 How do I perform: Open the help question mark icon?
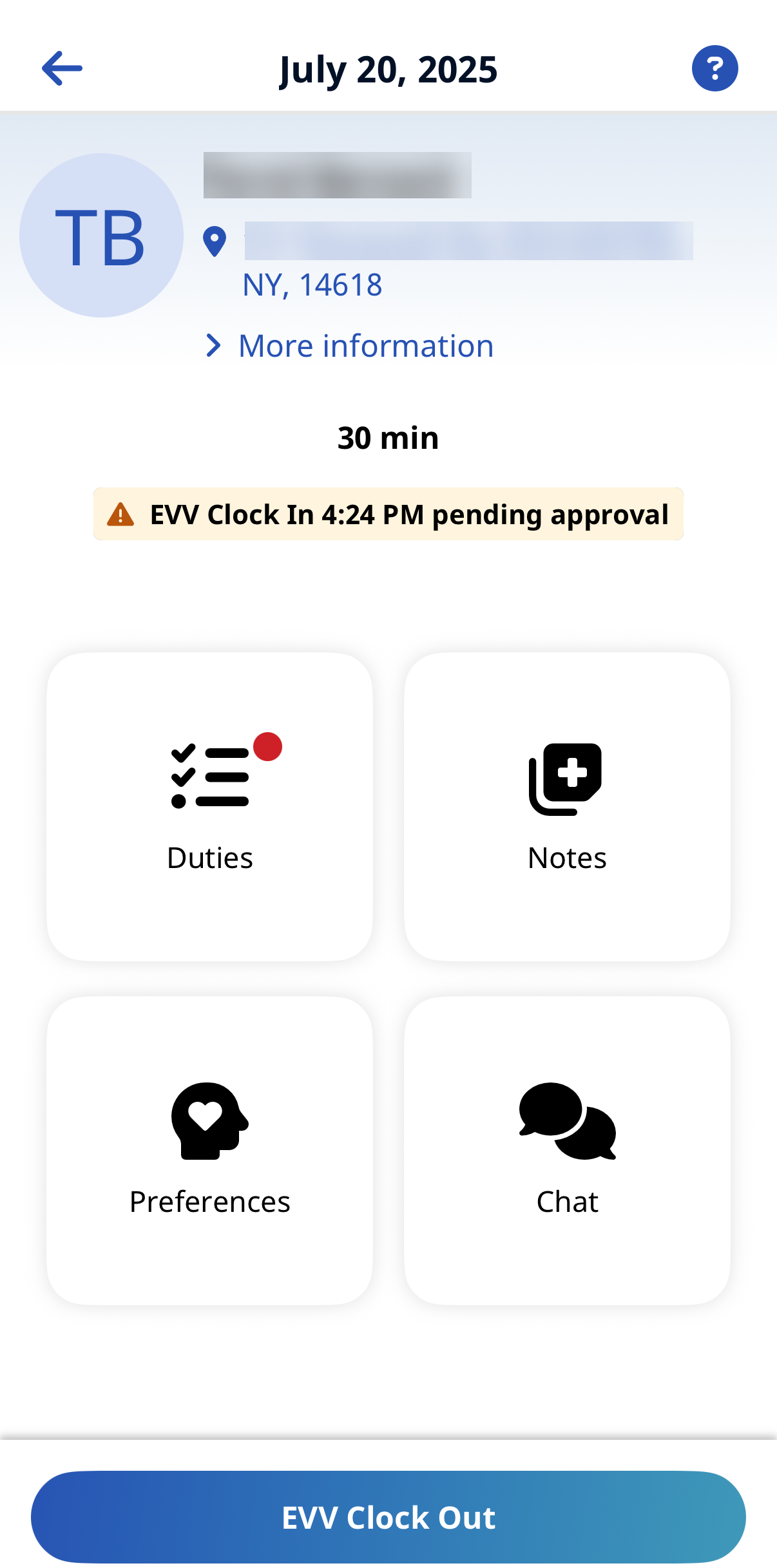(x=715, y=68)
